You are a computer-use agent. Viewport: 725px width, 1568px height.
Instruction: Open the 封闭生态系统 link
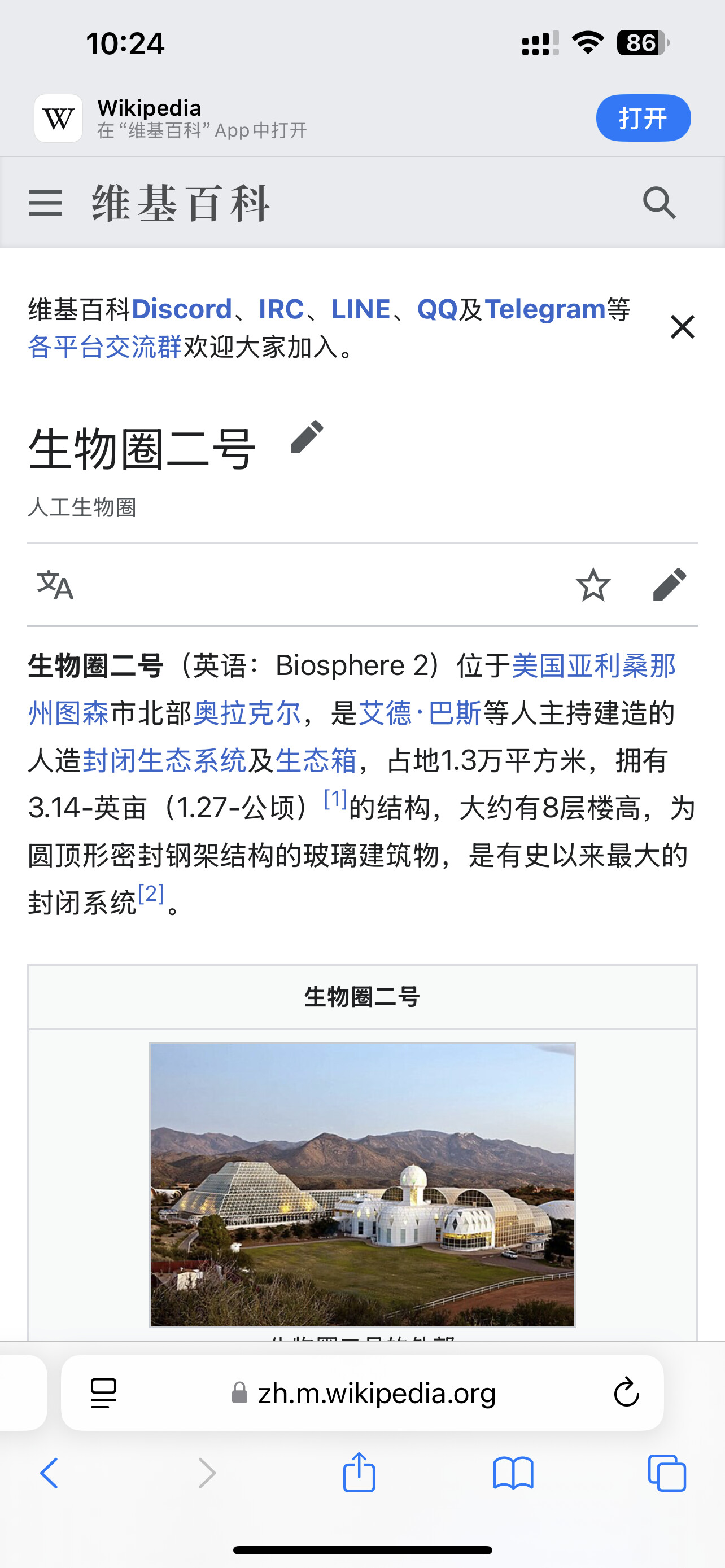164,761
